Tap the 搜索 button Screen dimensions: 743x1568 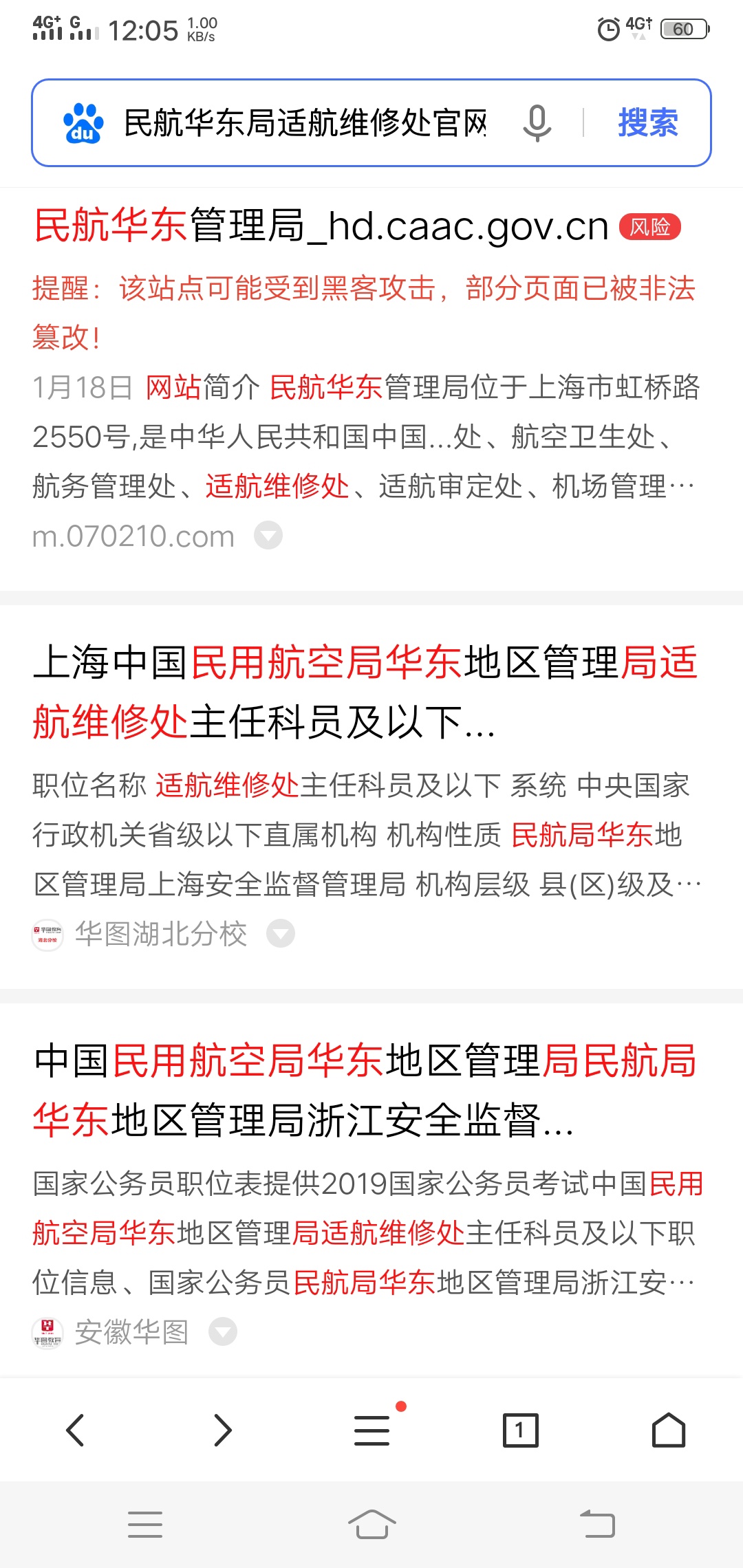tap(647, 123)
